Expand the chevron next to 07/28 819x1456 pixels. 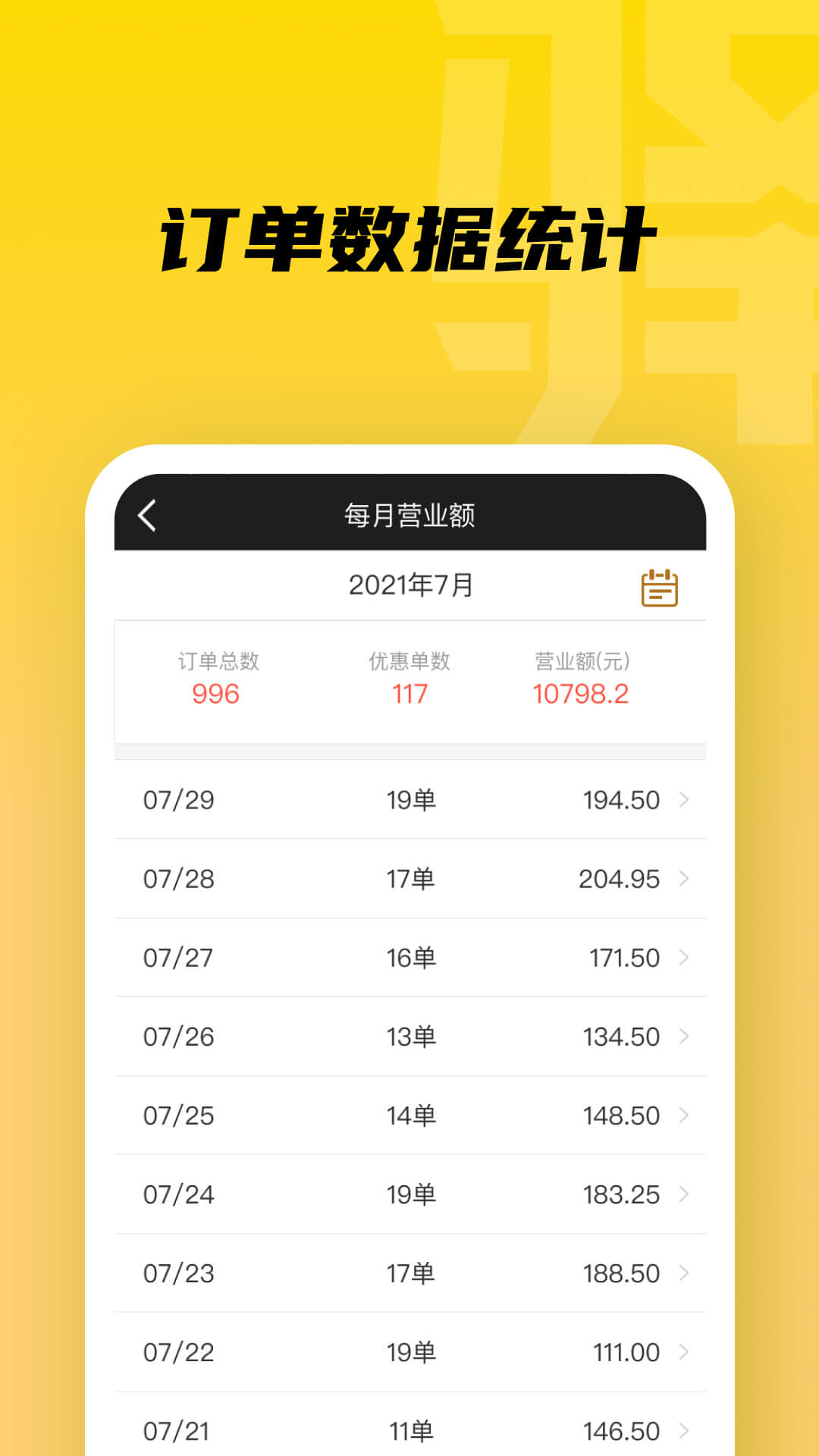(683, 879)
